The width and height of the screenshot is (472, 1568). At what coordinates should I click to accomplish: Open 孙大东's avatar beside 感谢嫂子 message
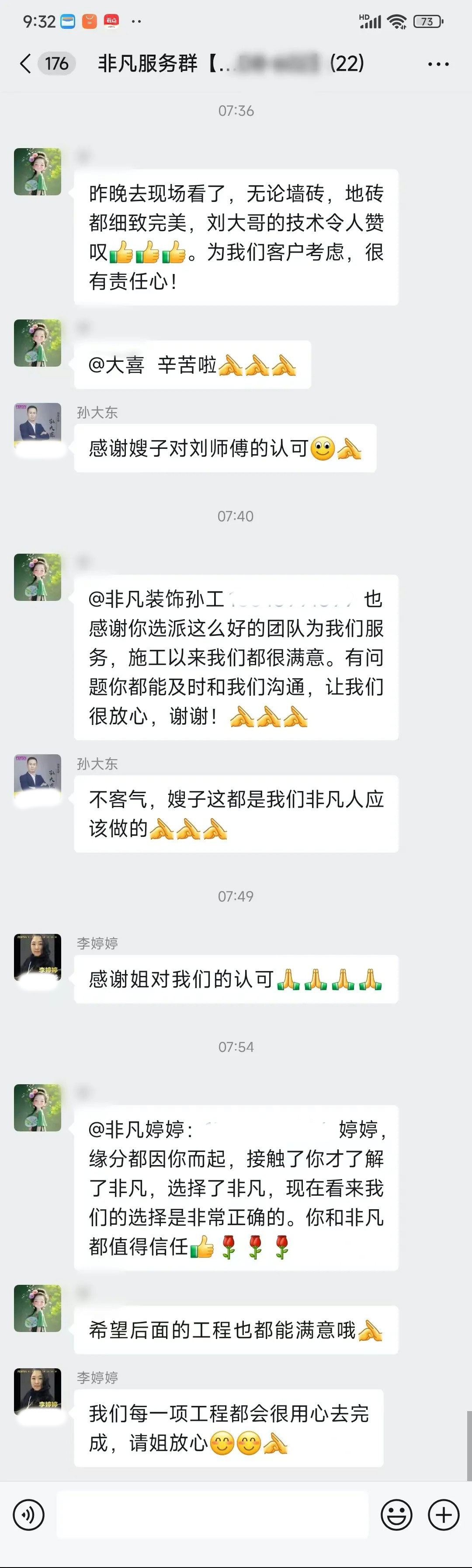tap(38, 426)
